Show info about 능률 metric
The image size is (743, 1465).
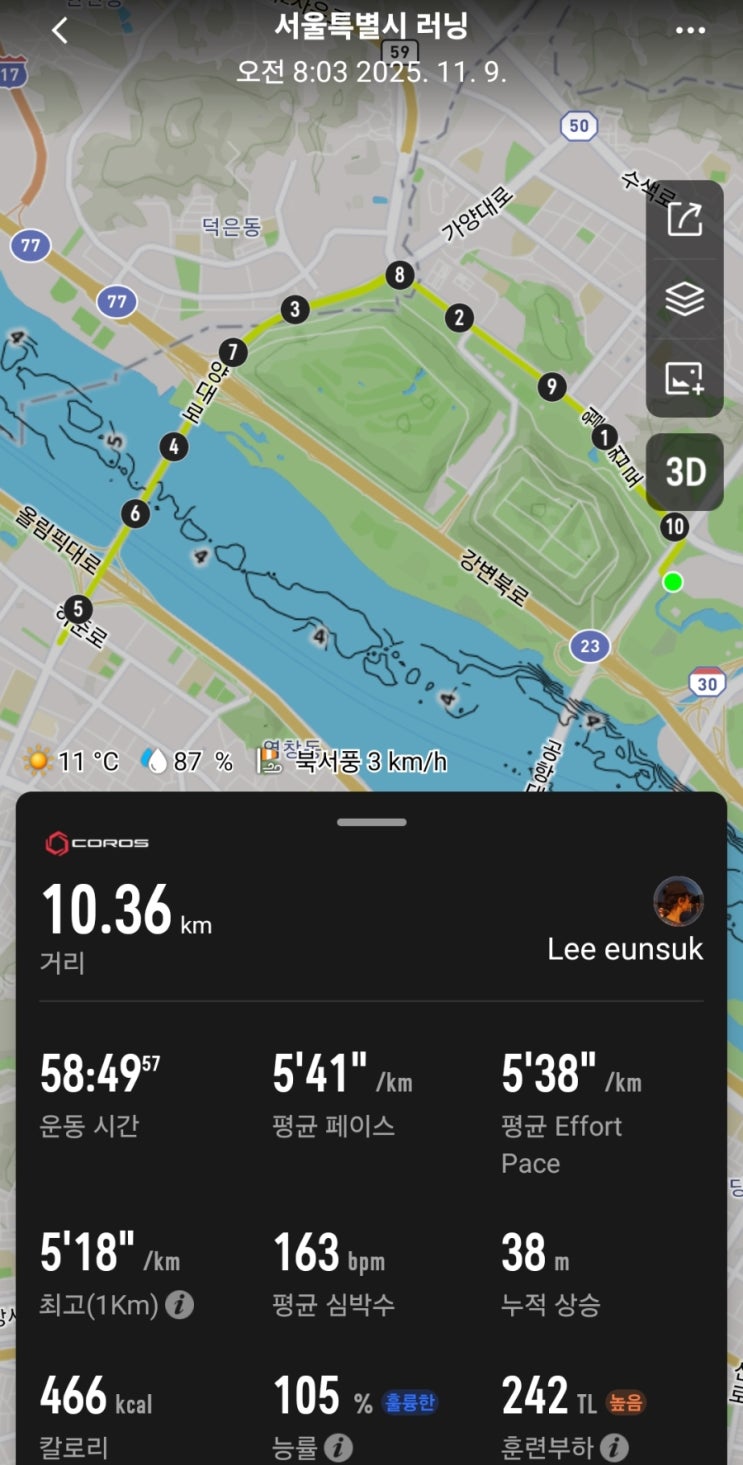(x=338, y=1446)
